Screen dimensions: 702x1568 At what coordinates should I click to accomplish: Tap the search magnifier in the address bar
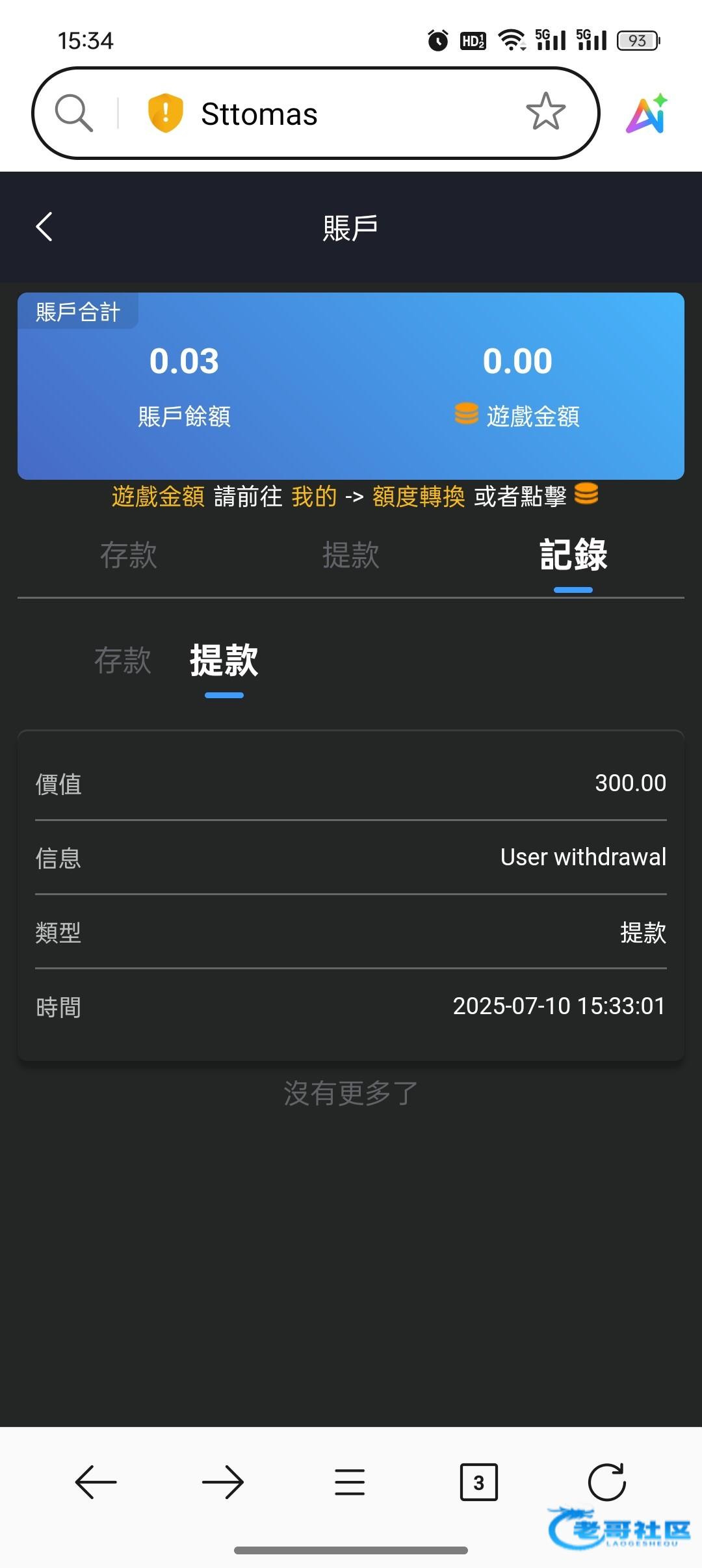point(73,113)
